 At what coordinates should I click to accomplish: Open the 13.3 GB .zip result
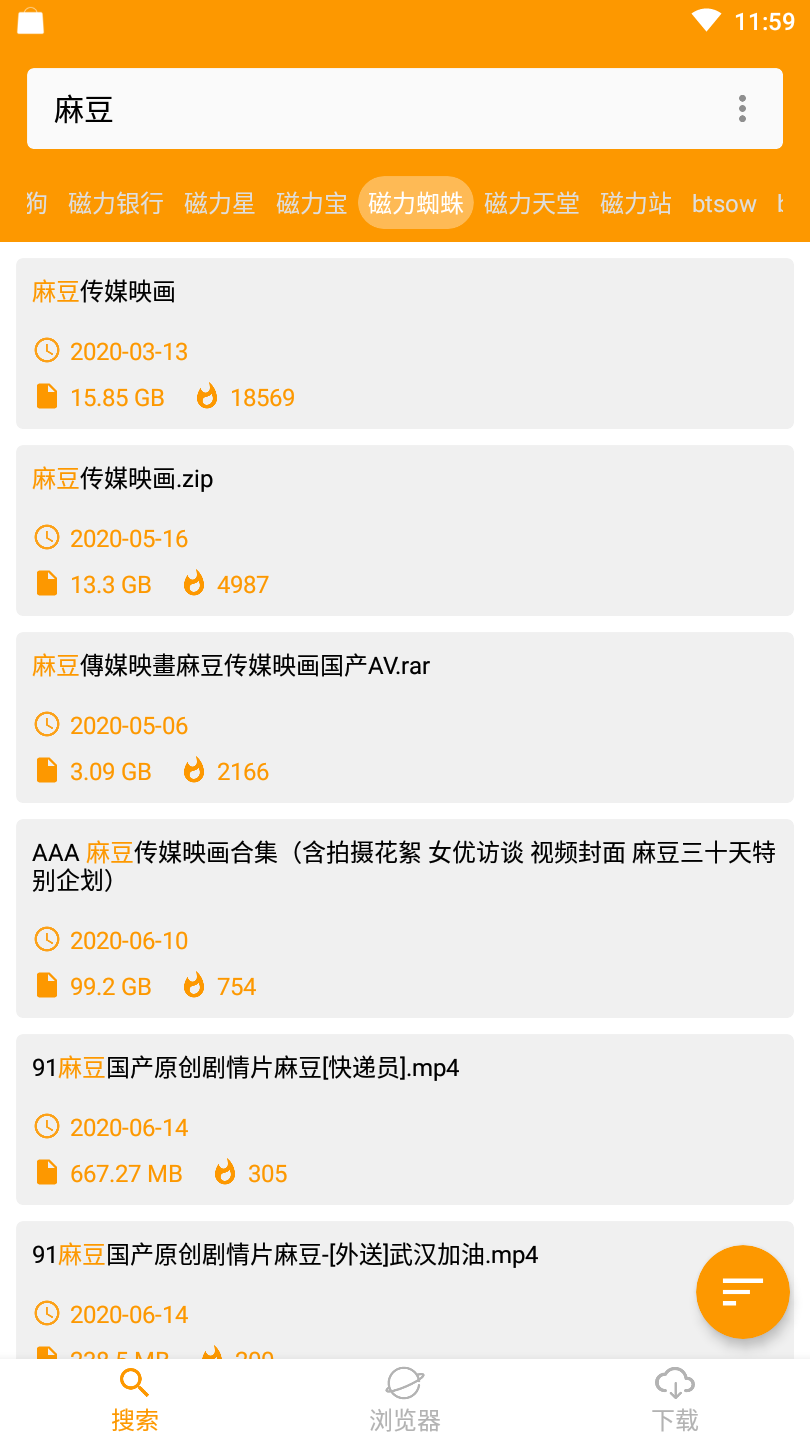[404, 530]
